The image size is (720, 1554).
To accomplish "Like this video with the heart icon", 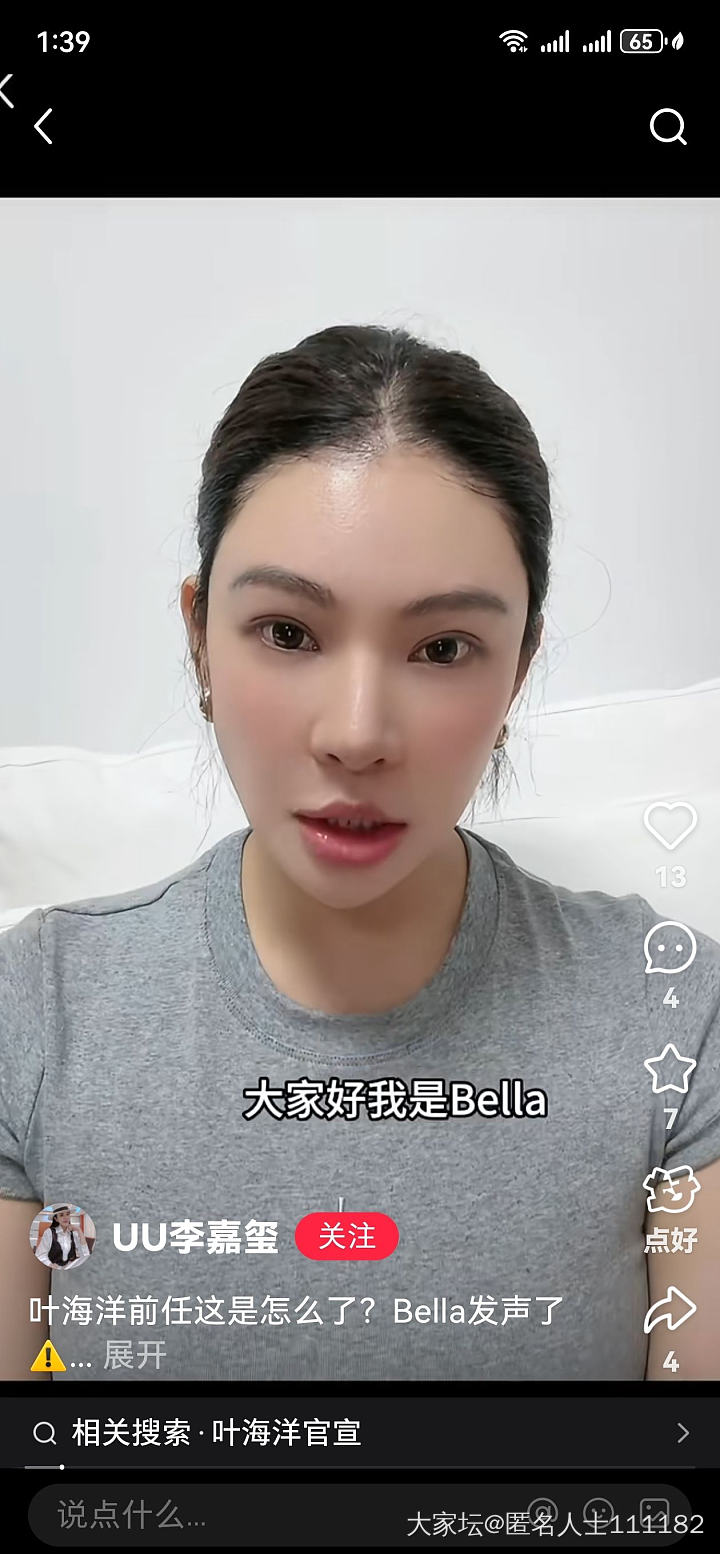I will pos(669,828).
